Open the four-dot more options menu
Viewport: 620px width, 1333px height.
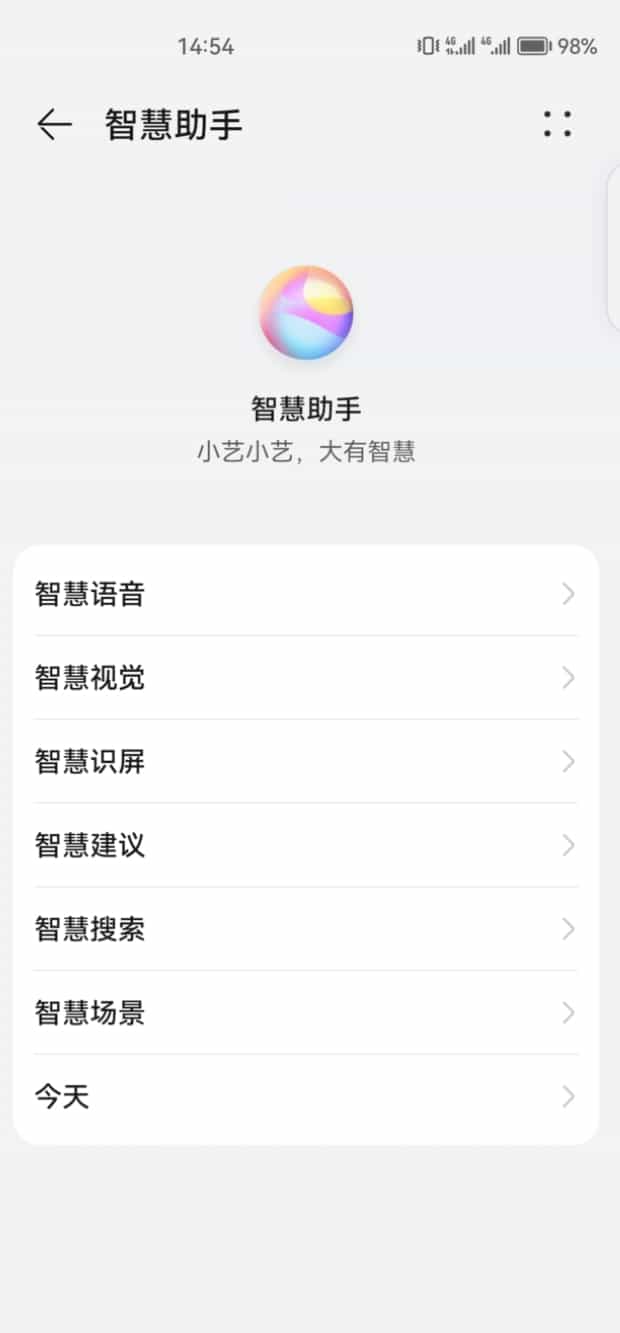tap(557, 124)
